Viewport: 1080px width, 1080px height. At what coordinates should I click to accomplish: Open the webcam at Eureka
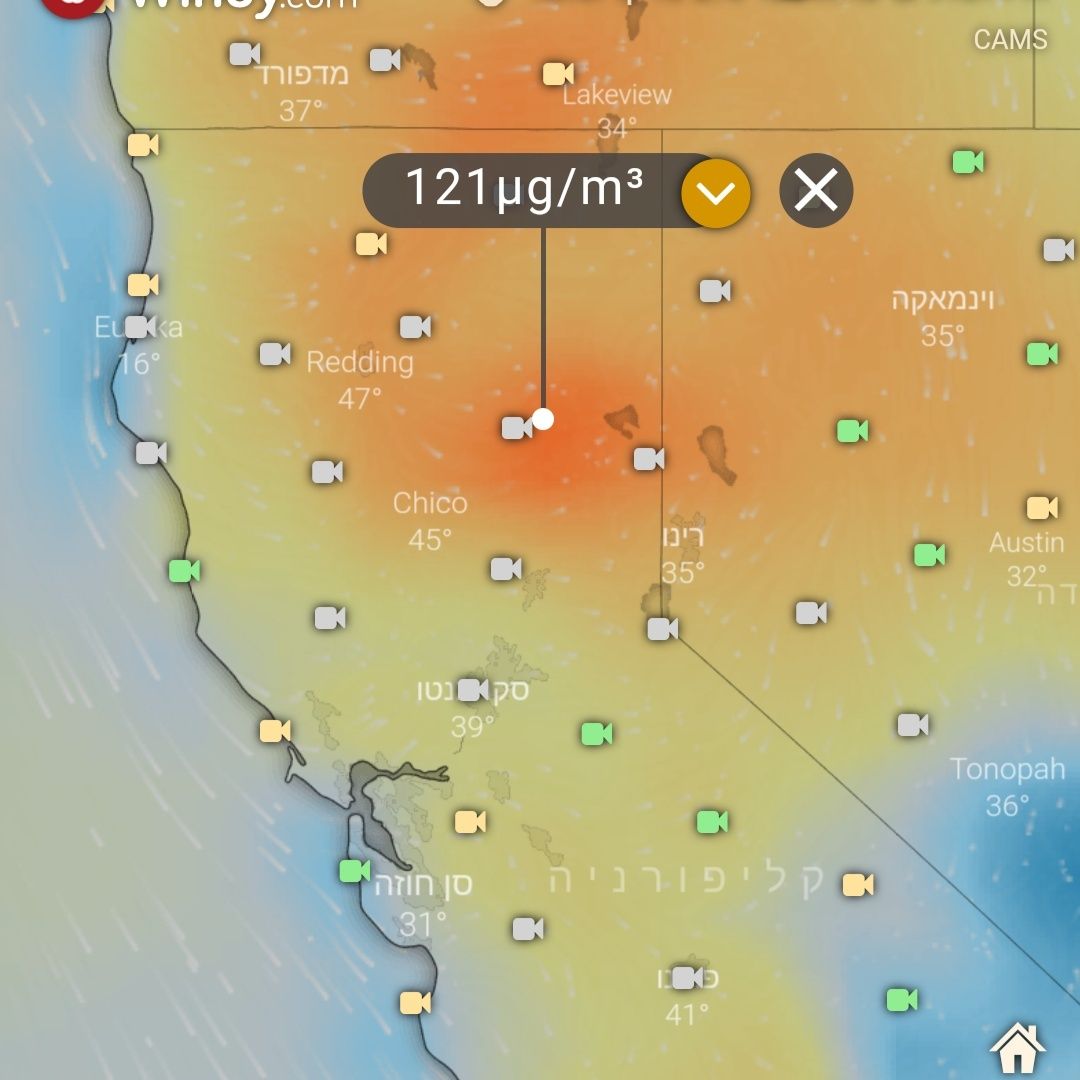tap(139, 327)
